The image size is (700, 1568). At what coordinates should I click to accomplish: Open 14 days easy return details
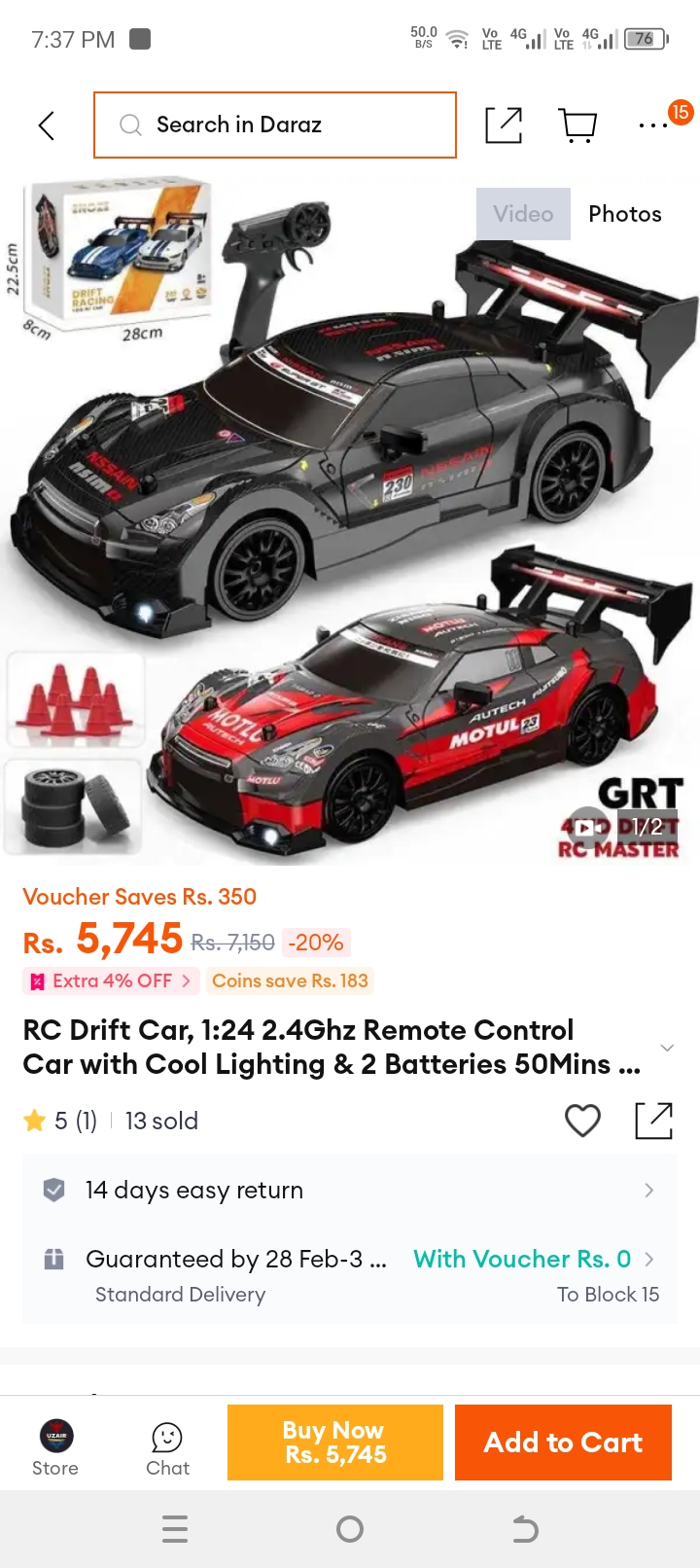(x=350, y=1190)
